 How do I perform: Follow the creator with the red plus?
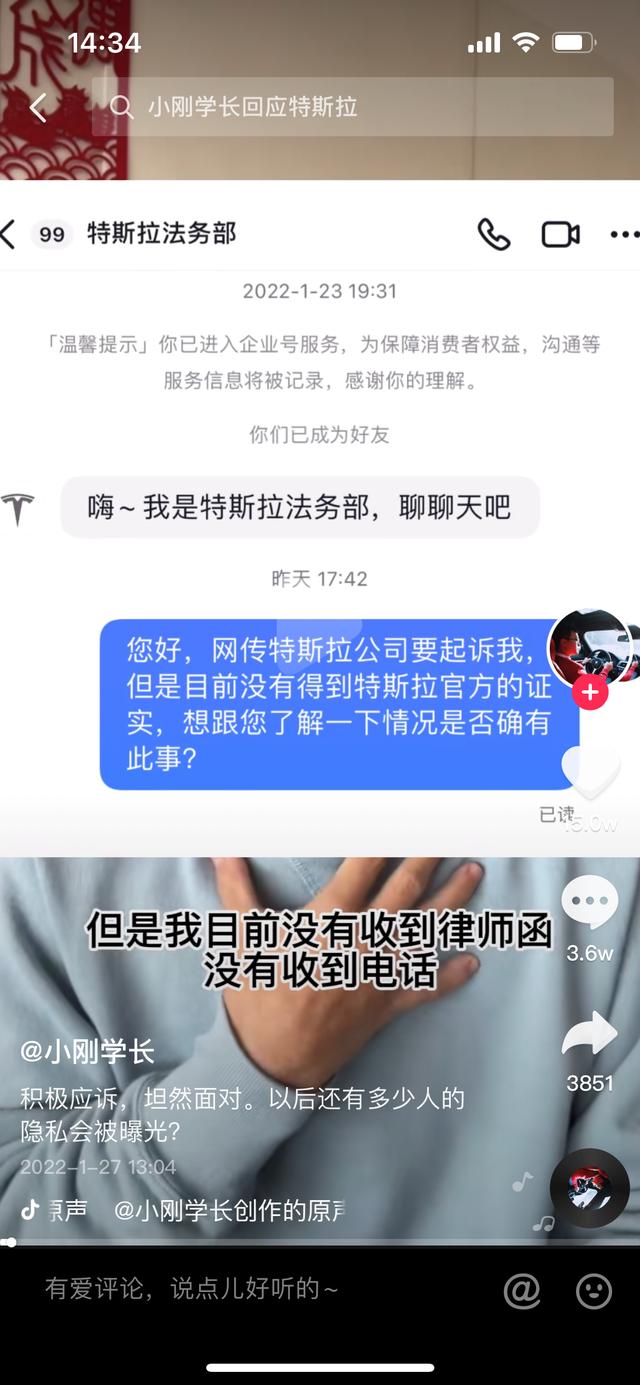coord(590,692)
